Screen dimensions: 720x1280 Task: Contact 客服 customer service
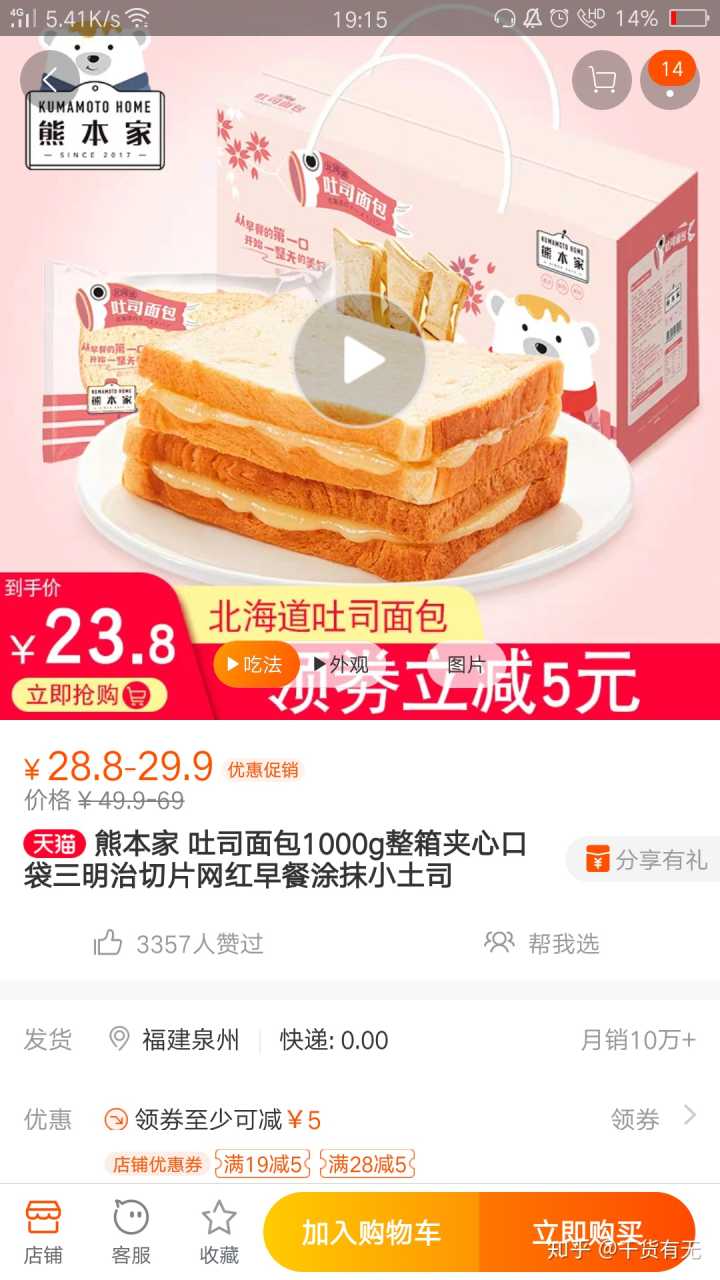click(131, 1232)
